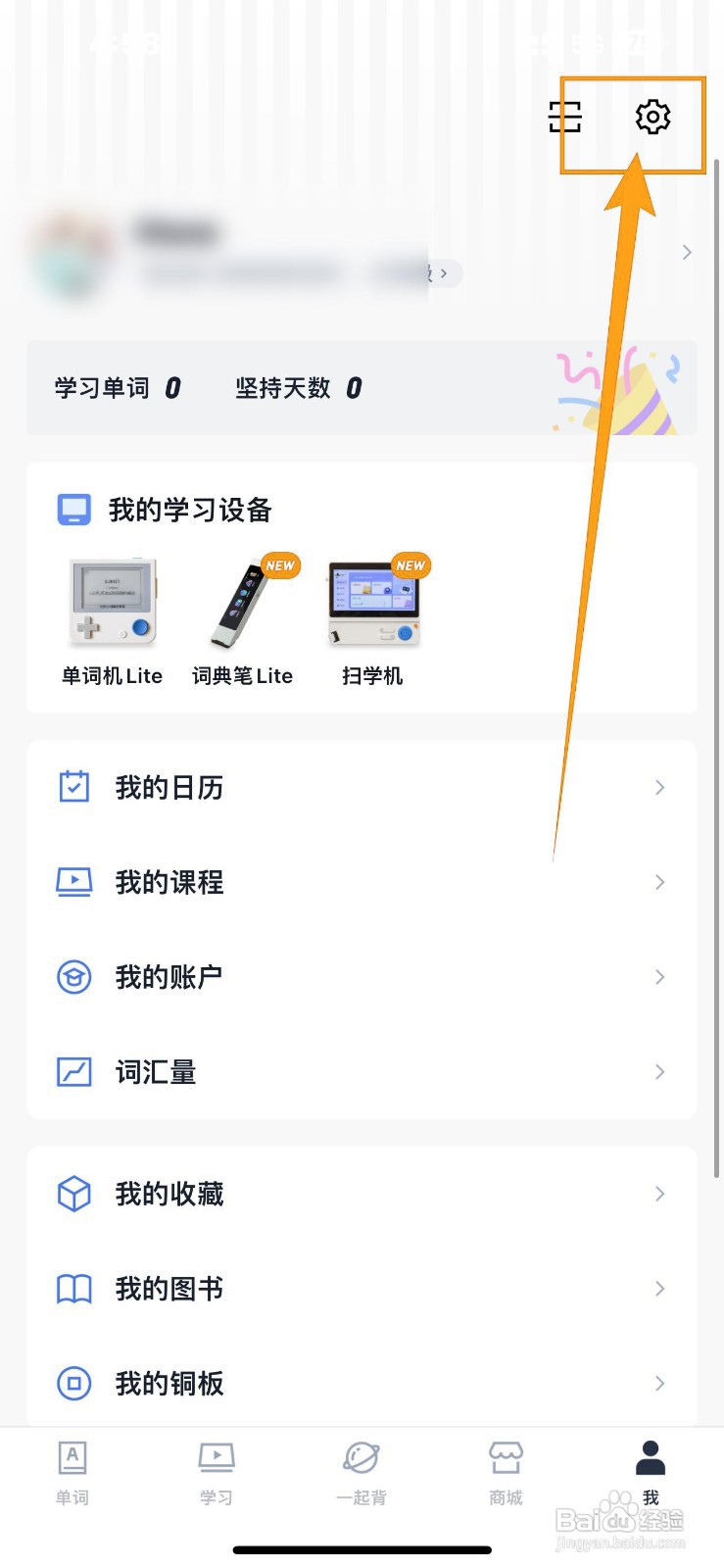Open the 我的日历 calendar icon
Viewport: 724px width, 1568px height.
(x=72, y=787)
